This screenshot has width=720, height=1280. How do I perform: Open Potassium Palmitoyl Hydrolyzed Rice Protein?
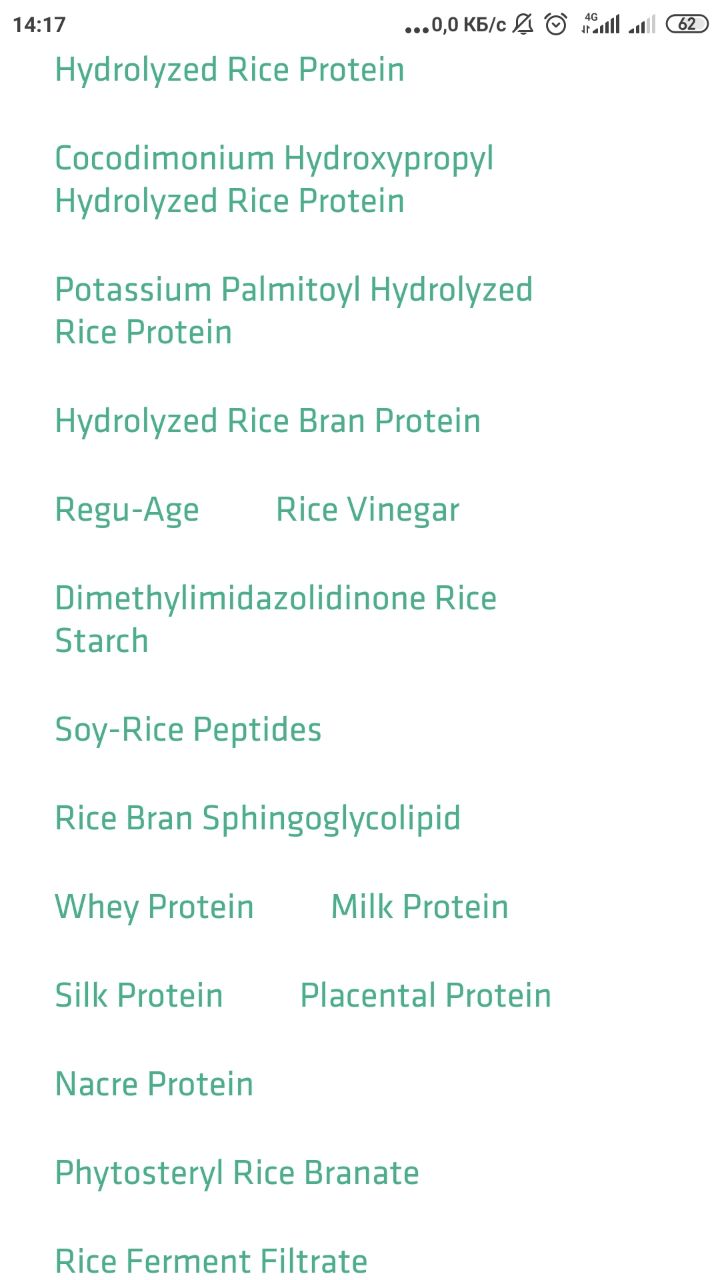point(293,311)
